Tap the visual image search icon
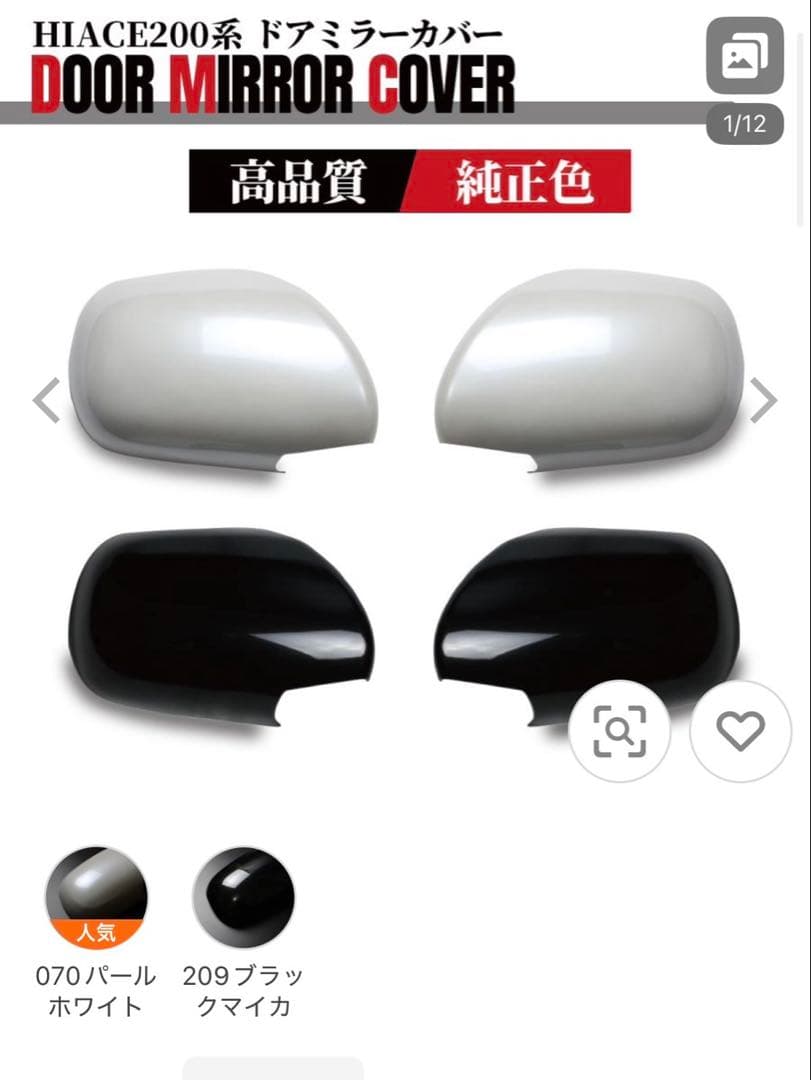The image size is (811, 1080). tap(619, 732)
